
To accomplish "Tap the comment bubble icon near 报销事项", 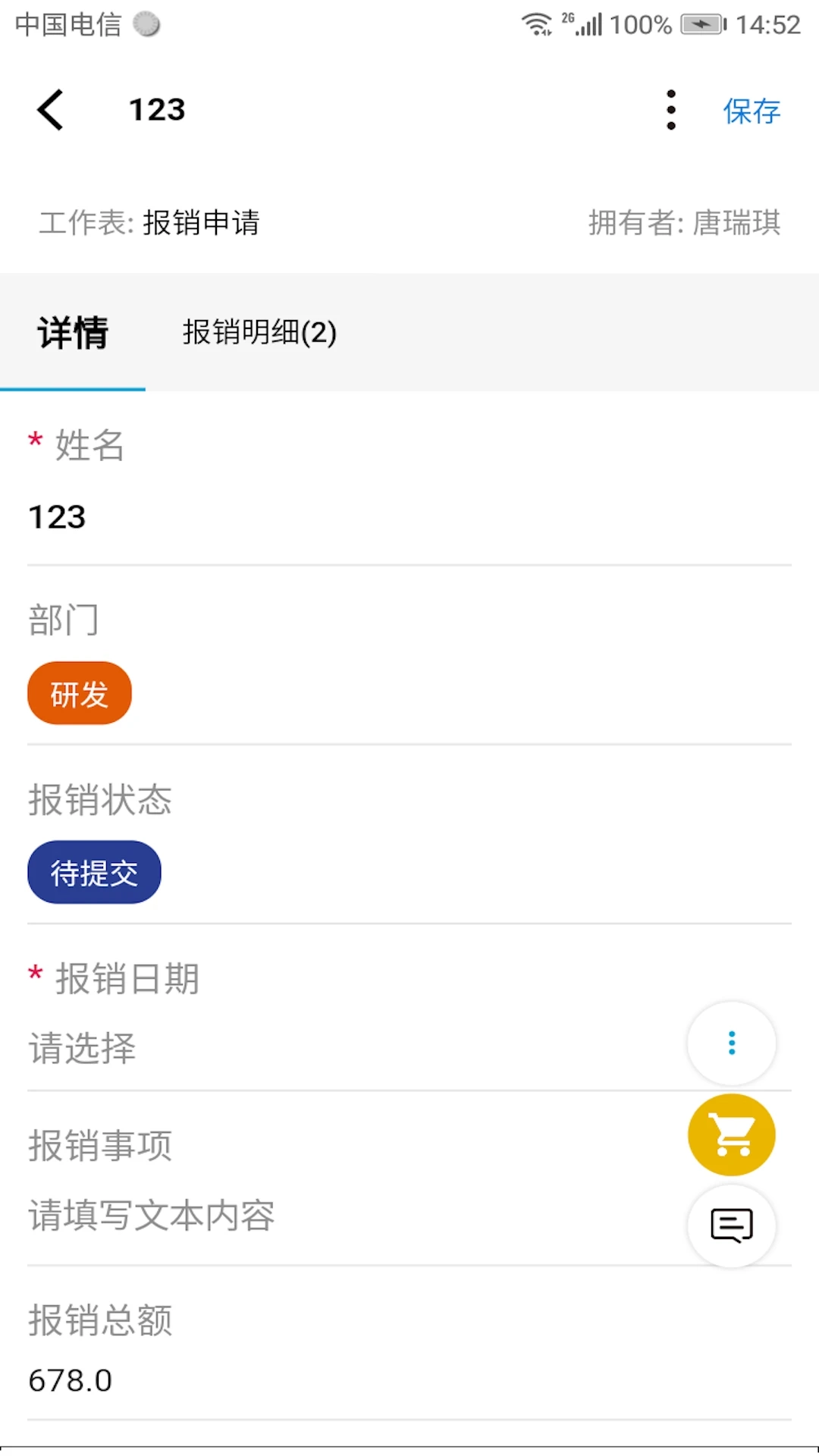I will (x=731, y=1225).
